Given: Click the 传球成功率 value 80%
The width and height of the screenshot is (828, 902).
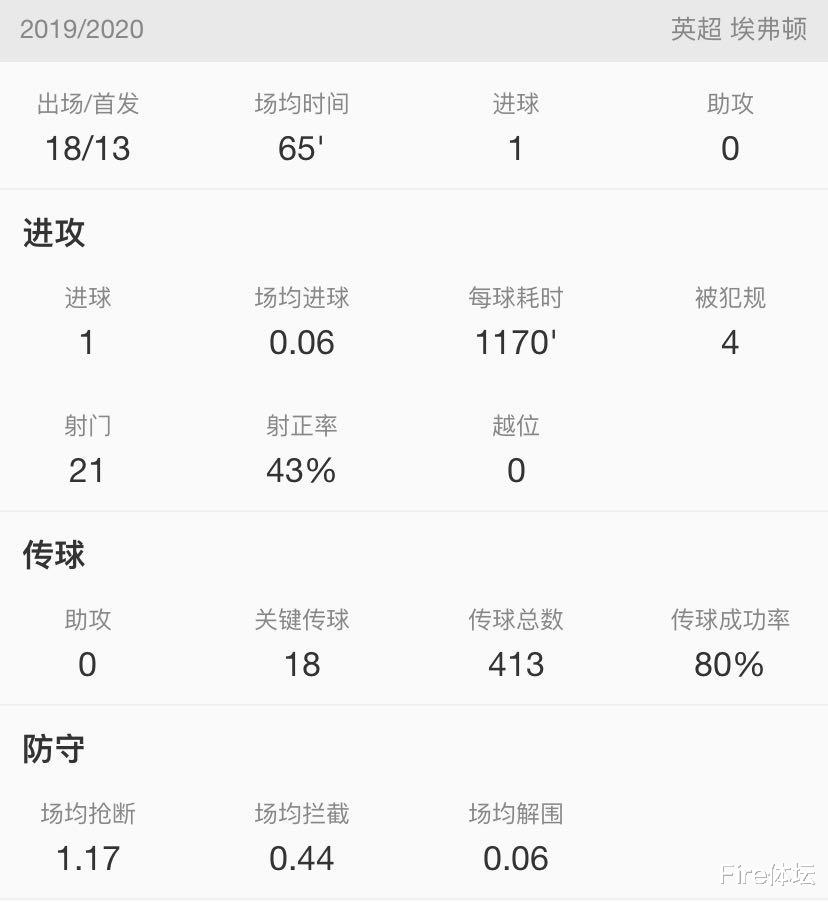Looking at the screenshot, I should tap(730, 663).
